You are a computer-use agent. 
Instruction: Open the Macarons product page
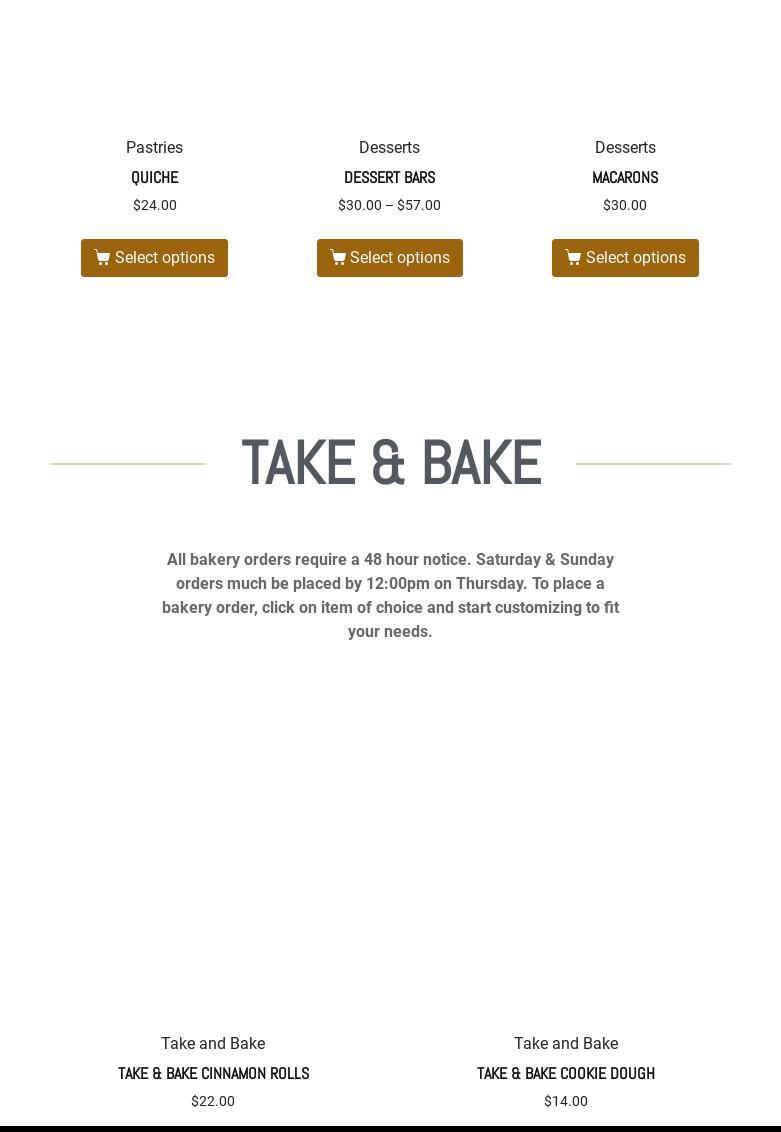coord(625,177)
